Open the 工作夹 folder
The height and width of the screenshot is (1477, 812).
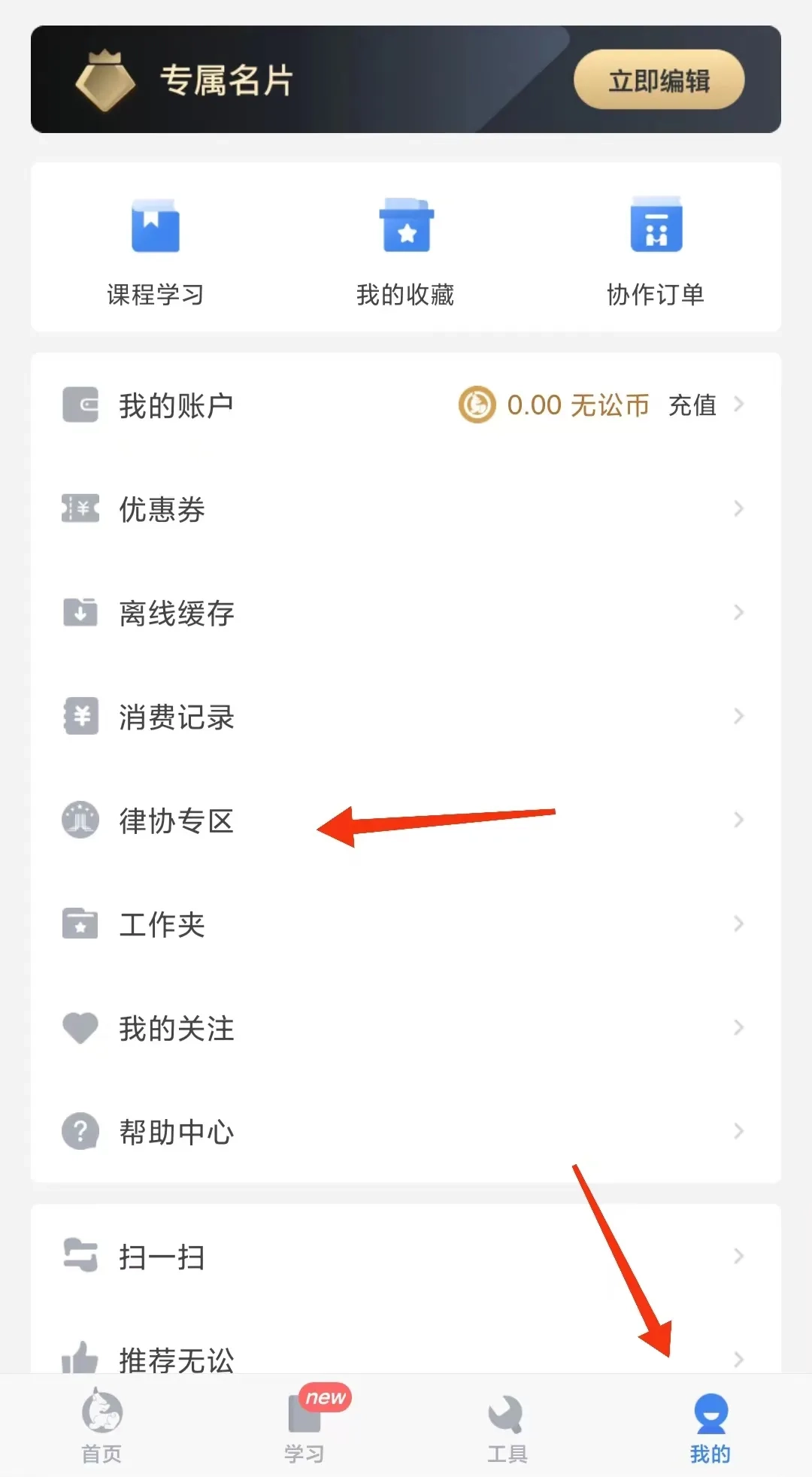point(406,924)
